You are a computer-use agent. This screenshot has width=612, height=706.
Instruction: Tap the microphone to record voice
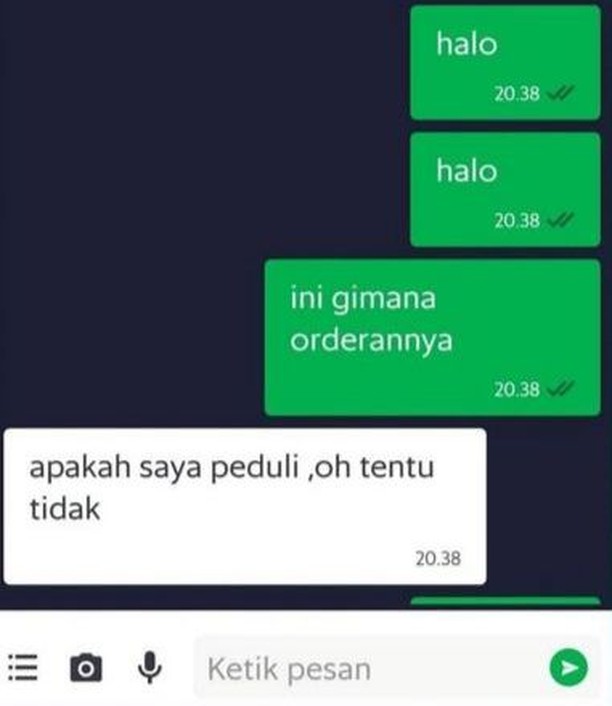click(x=150, y=667)
